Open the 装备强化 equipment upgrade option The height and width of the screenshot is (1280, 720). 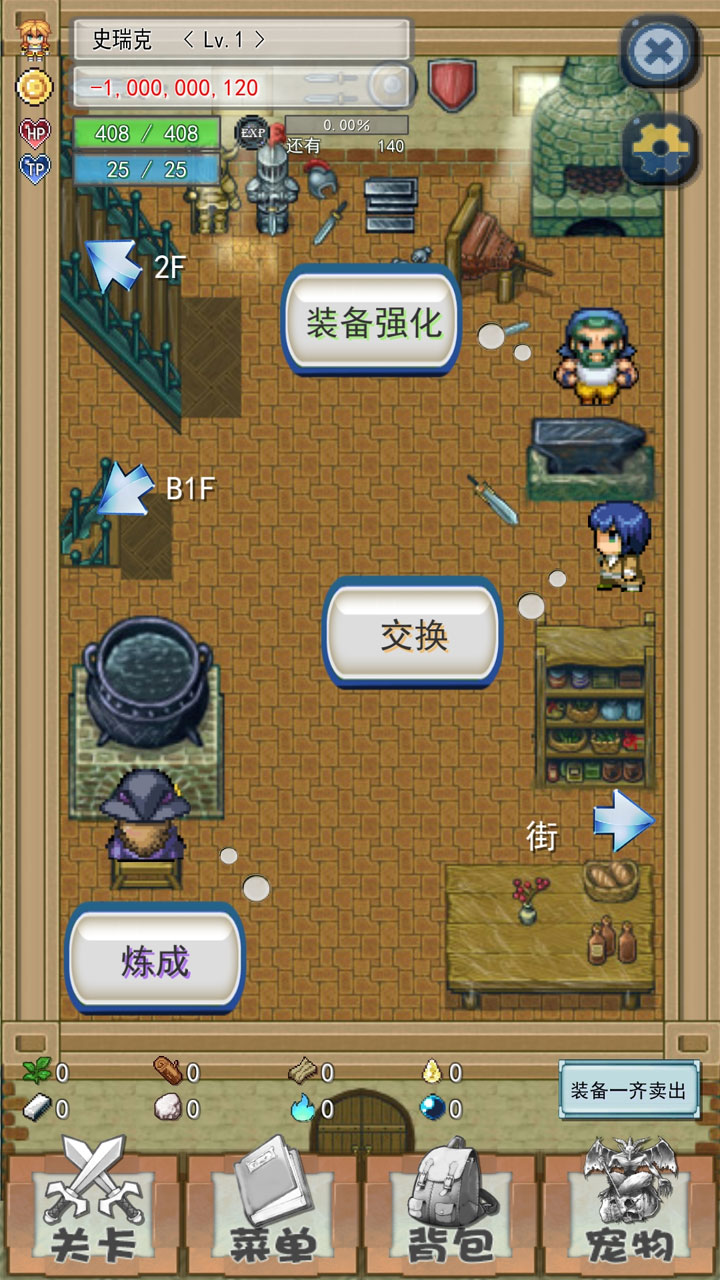coord(372,322)
